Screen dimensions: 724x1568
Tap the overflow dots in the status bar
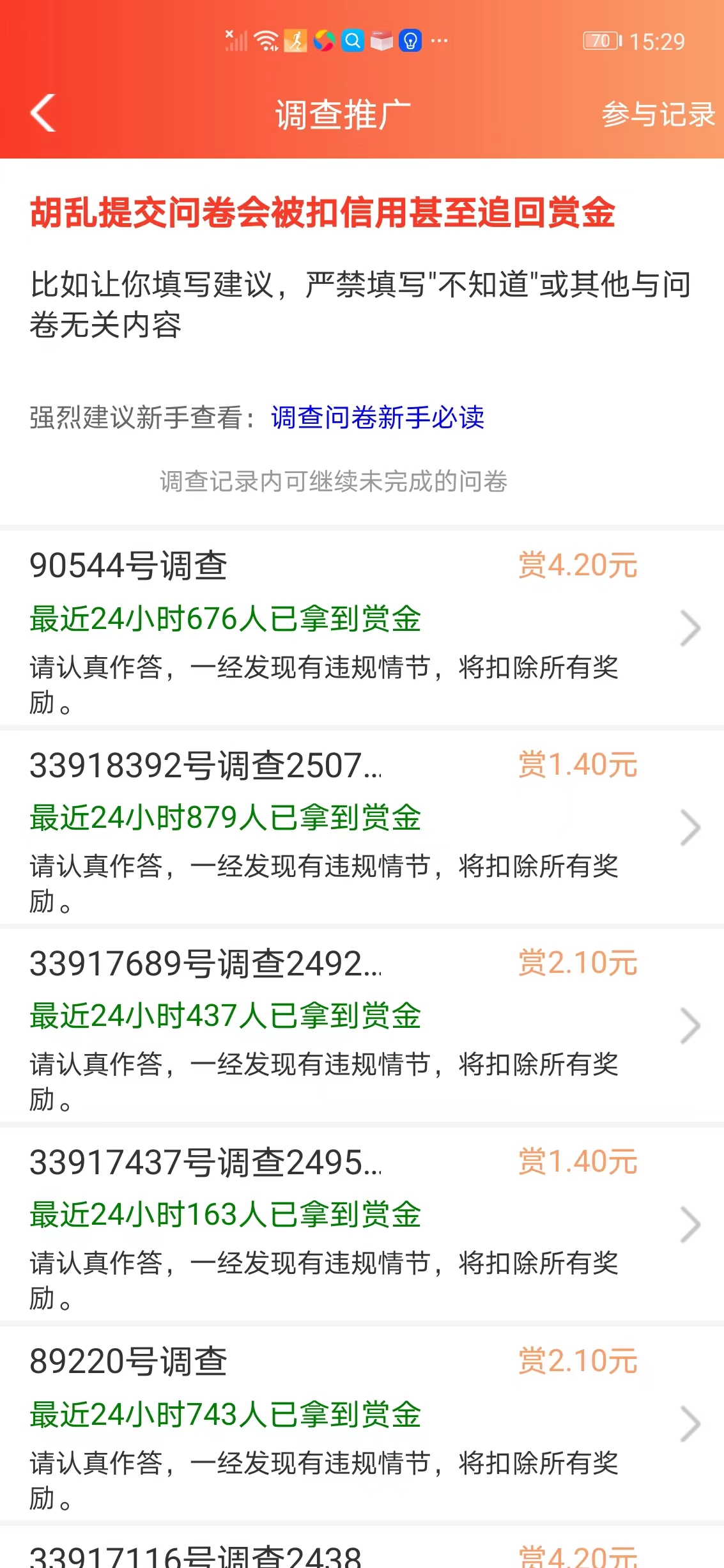[438, 40]
